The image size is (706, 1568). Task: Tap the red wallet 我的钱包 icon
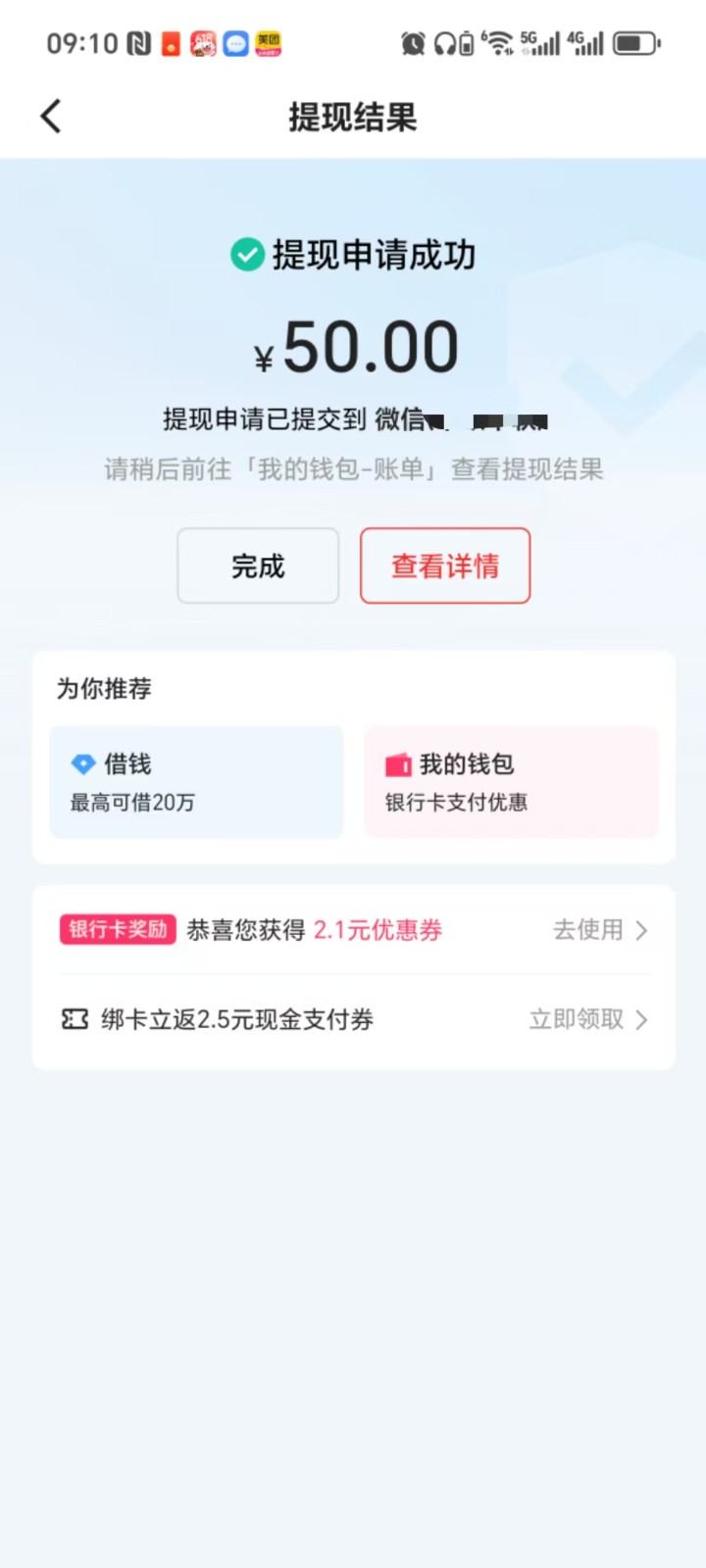[x=397, y=763]
